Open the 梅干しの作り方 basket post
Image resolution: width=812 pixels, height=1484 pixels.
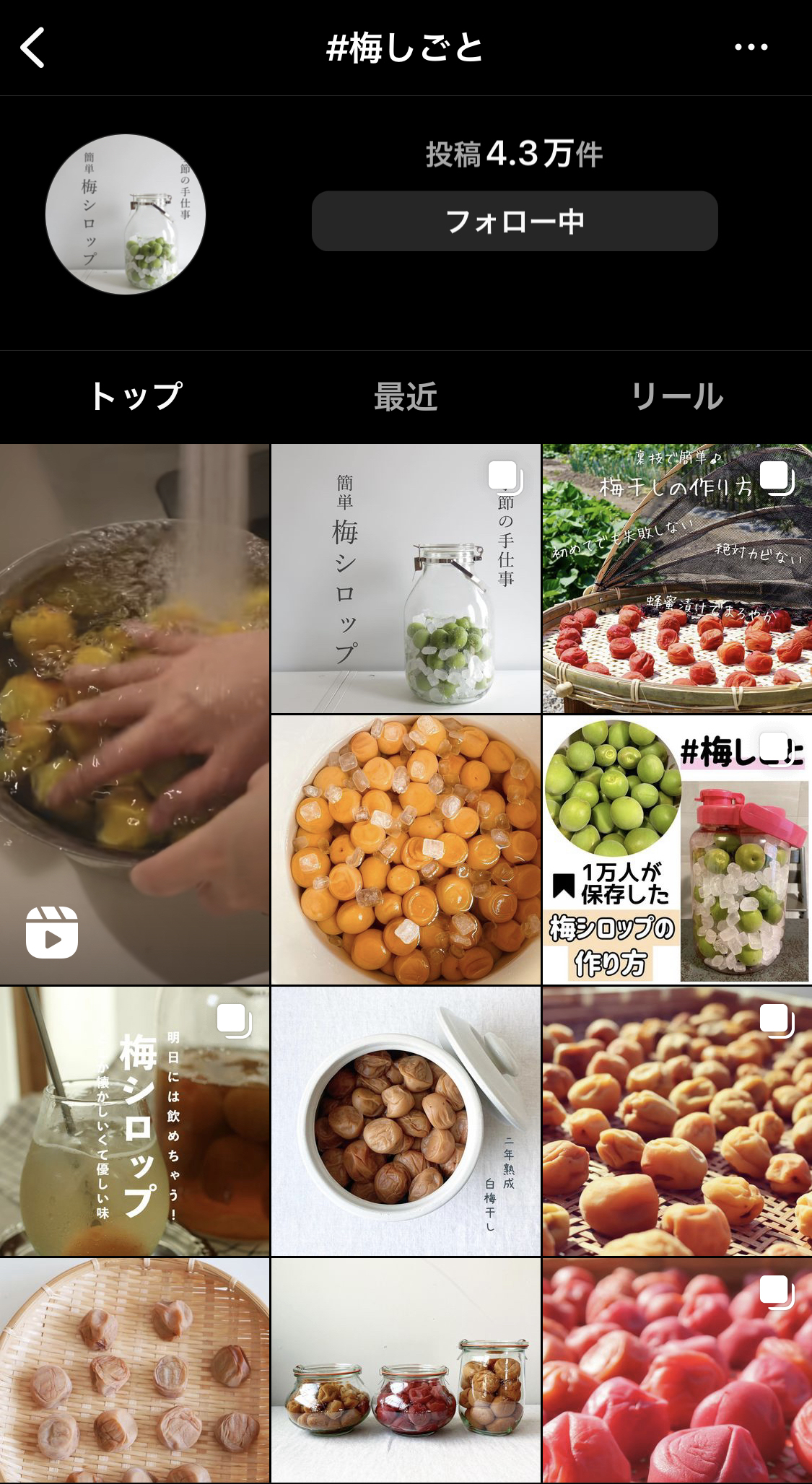pyautogui.click(x=677, y=578)
